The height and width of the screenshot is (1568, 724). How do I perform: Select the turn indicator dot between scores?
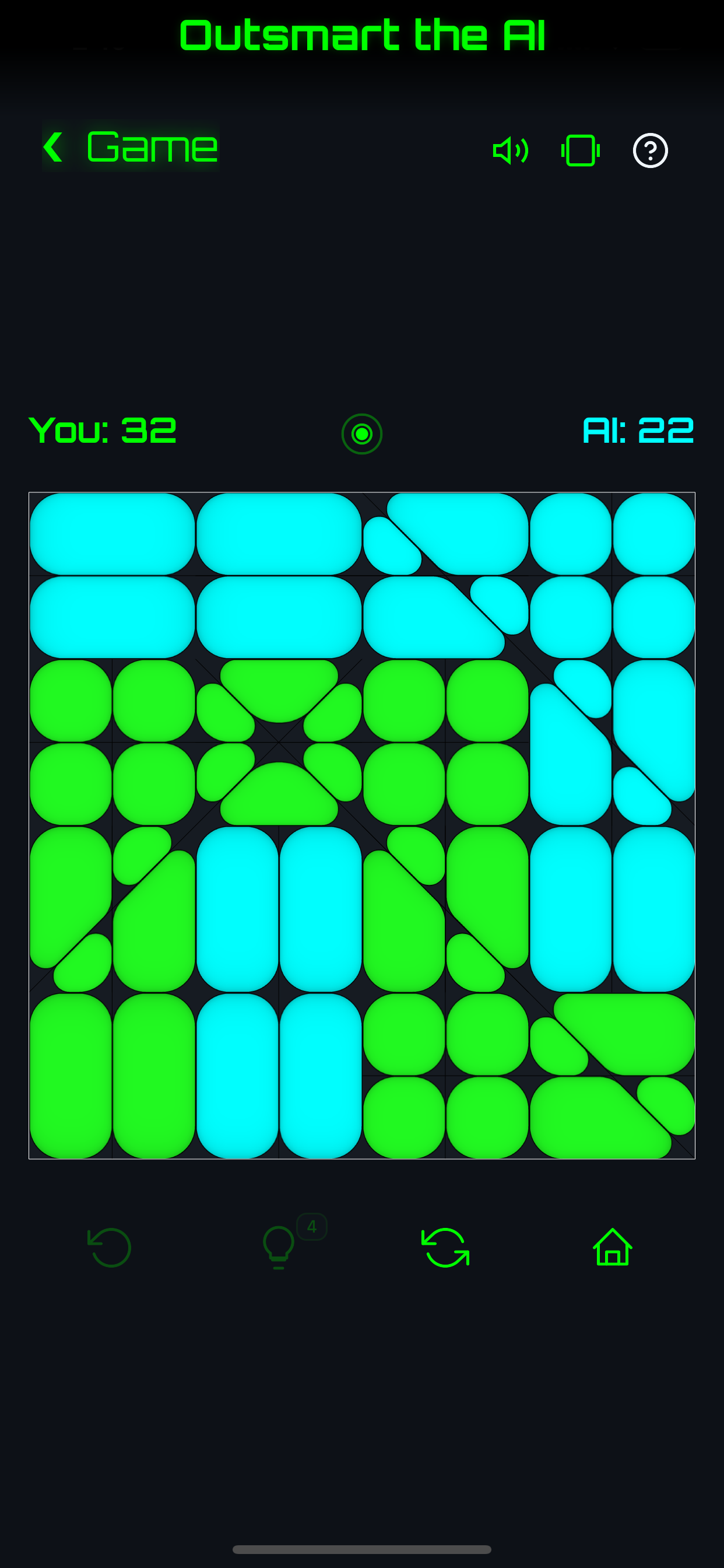tap(362, 434)
